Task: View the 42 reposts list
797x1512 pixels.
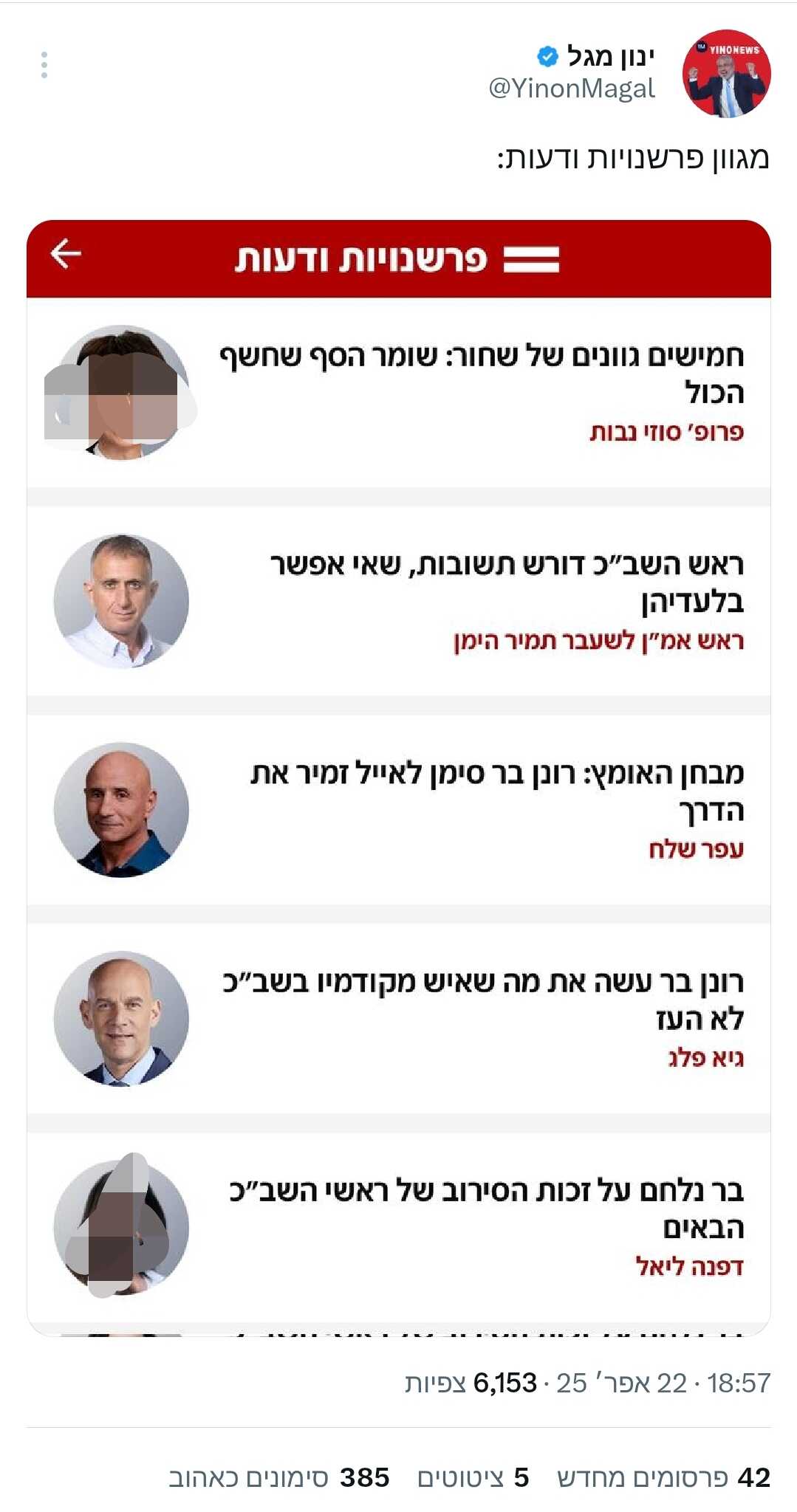Action: click(663, 1477)
